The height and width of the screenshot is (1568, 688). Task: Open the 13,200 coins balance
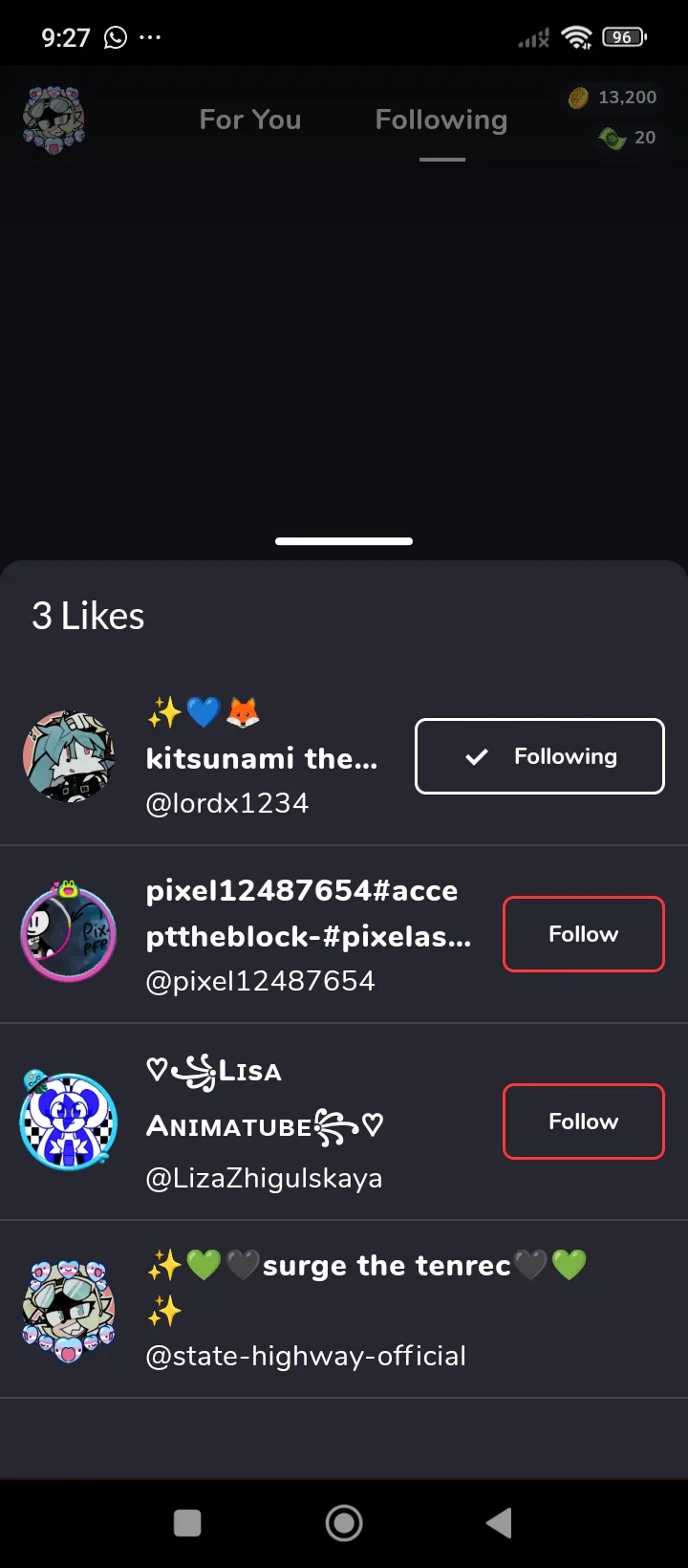pyautogui.click(x=613, y=98)
